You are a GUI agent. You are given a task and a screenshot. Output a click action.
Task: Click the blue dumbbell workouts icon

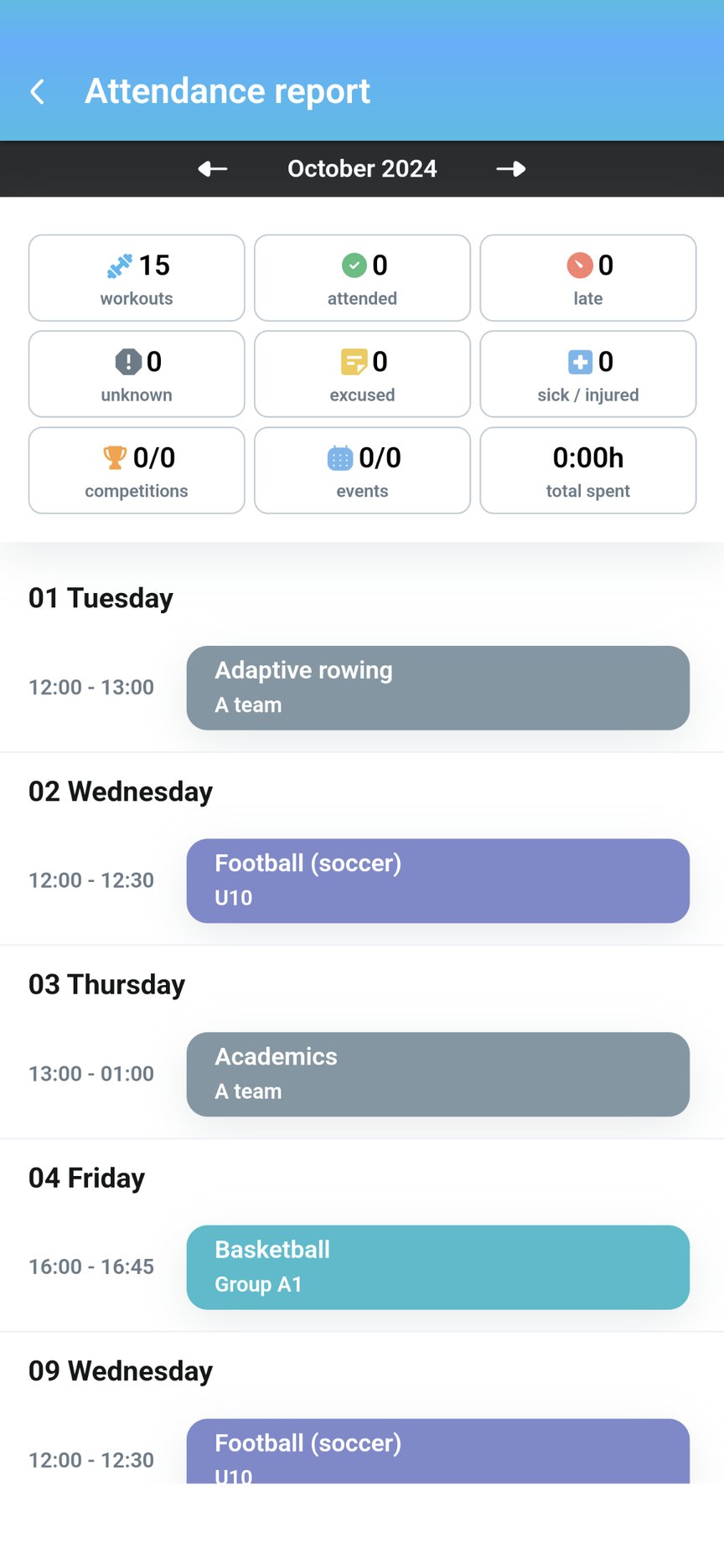click(x=120, y=265)
